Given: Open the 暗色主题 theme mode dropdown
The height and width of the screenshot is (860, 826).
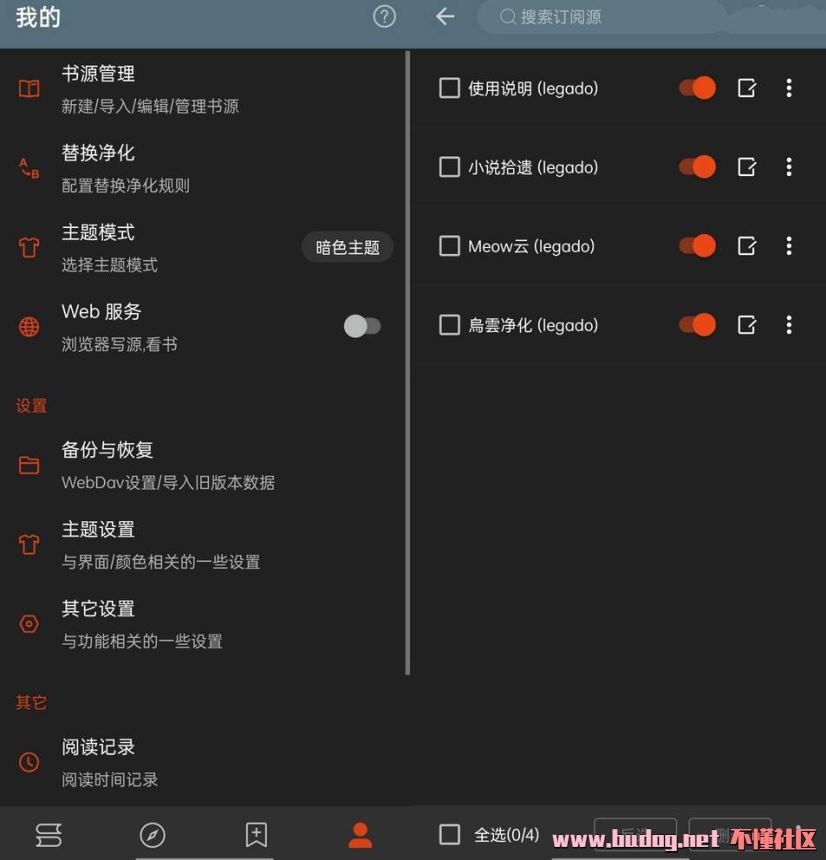Looking at the screenshot, I should coord(347,247).
